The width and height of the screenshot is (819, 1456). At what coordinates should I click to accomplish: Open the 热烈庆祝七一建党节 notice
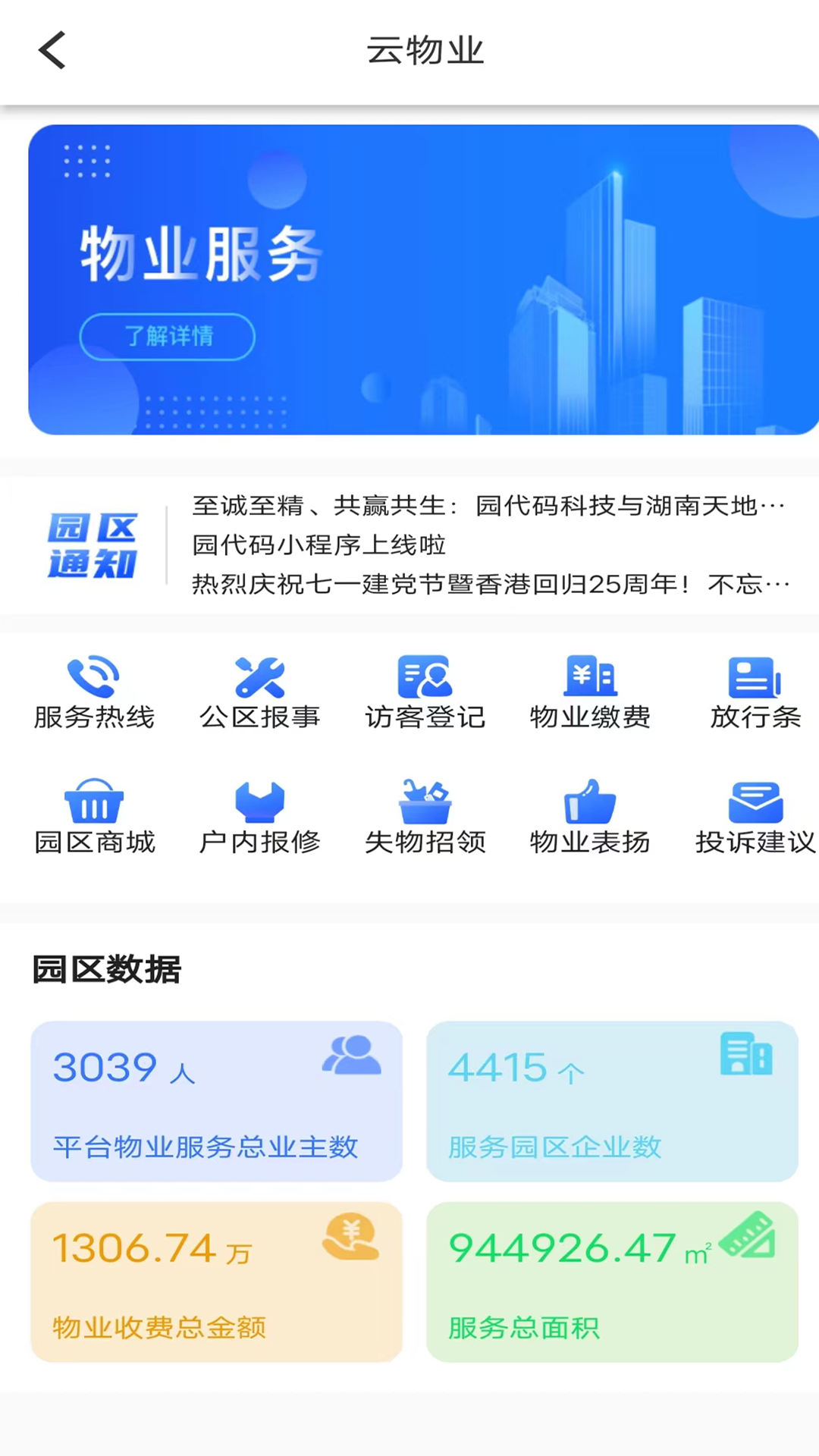485,584
